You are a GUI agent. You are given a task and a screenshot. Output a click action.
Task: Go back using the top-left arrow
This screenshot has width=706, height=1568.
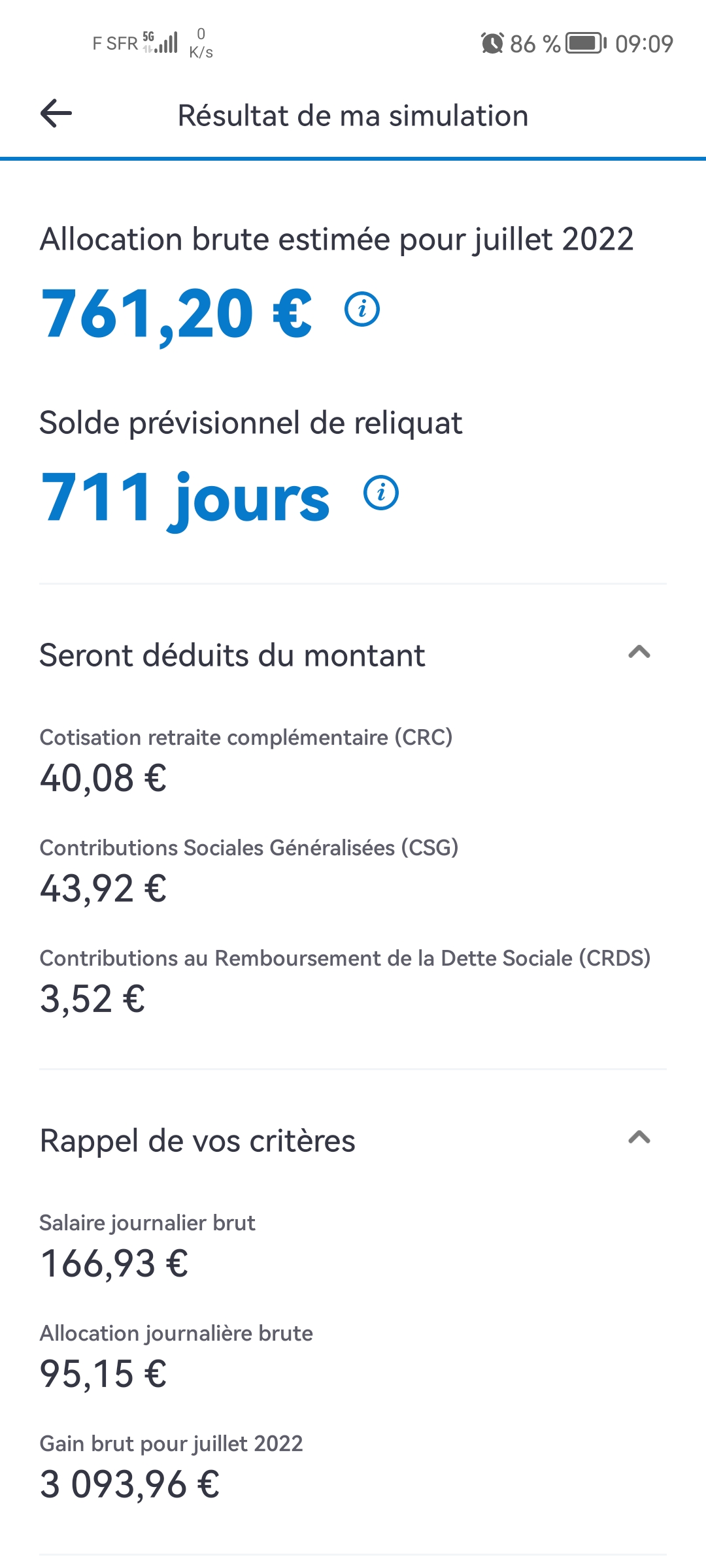(x=56, y=114)
